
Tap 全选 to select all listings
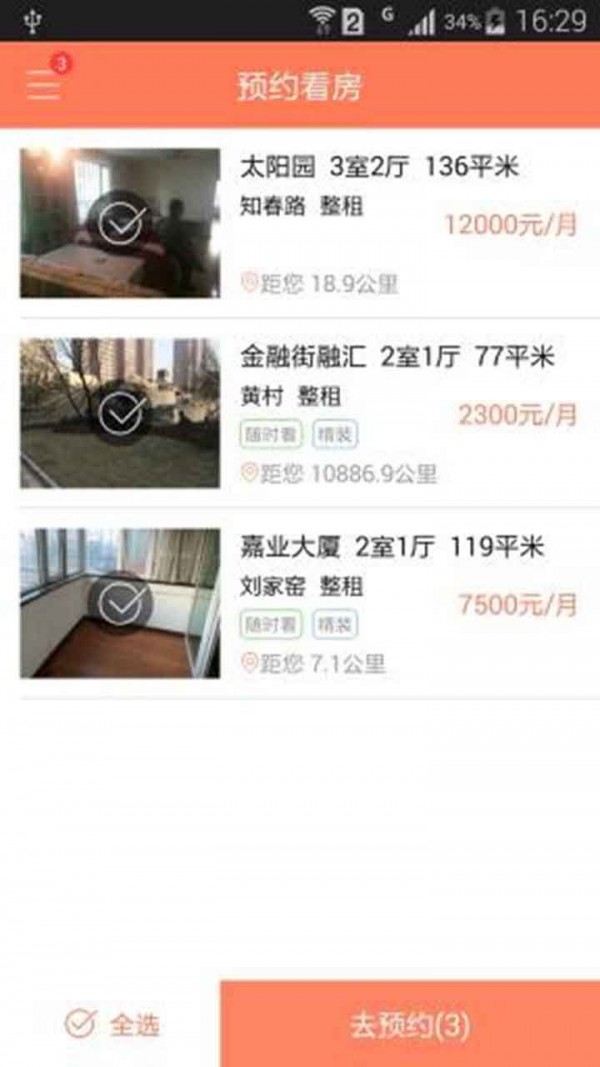pyautogui.click(x=111, y=1024)
